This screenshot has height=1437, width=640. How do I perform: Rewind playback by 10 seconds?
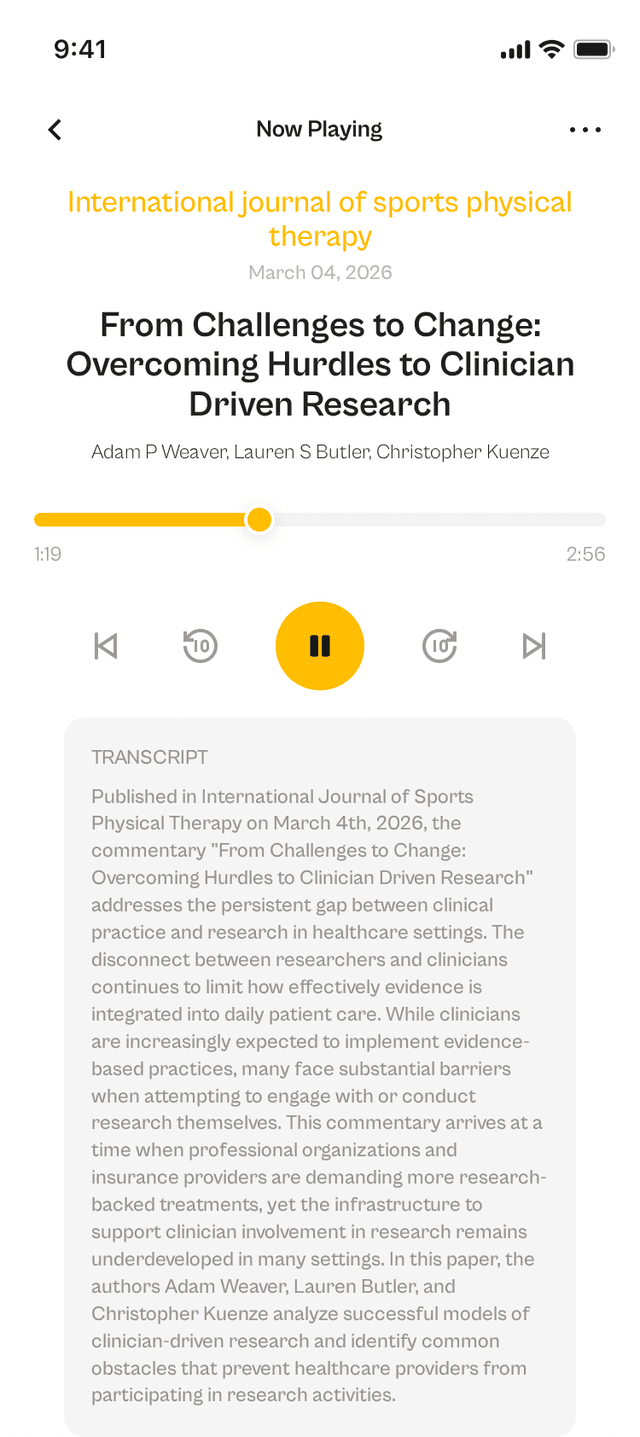point(200,646)
